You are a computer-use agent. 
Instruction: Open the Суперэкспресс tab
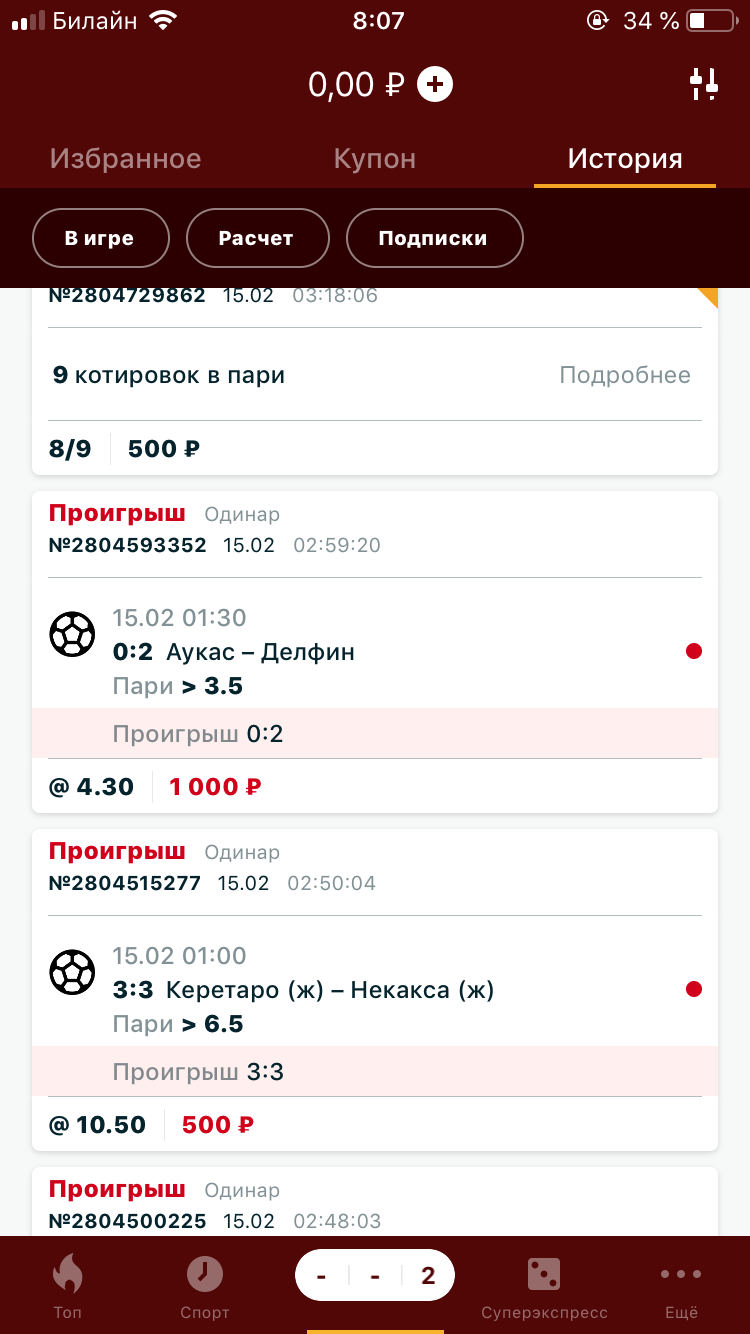click(544, 1285)
